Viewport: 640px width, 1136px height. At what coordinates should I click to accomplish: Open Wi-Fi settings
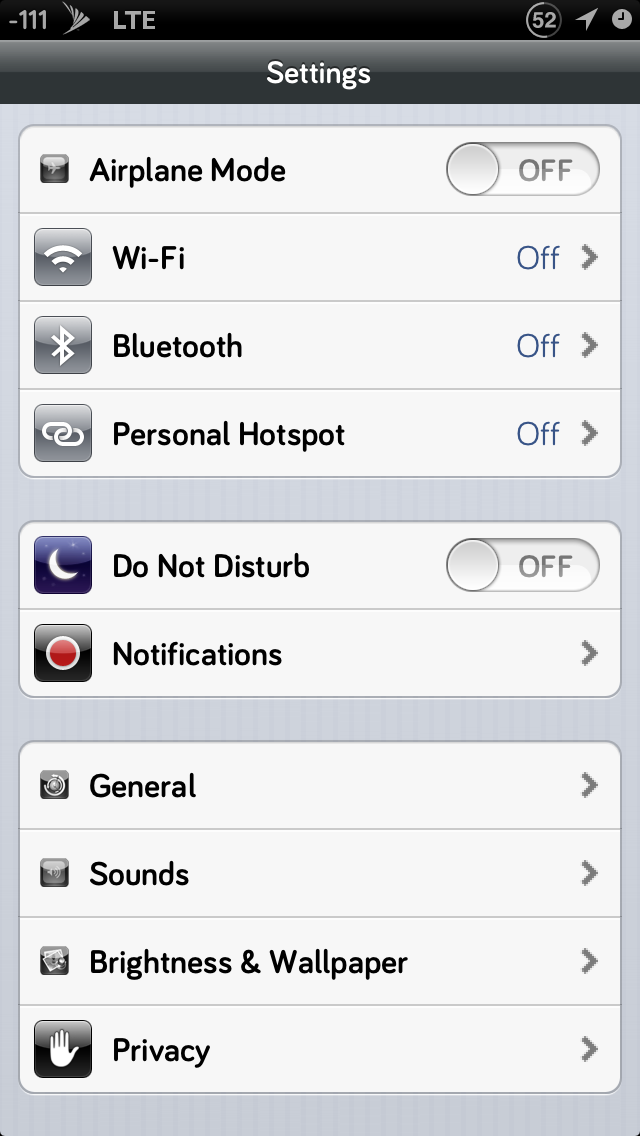(320, 257)
